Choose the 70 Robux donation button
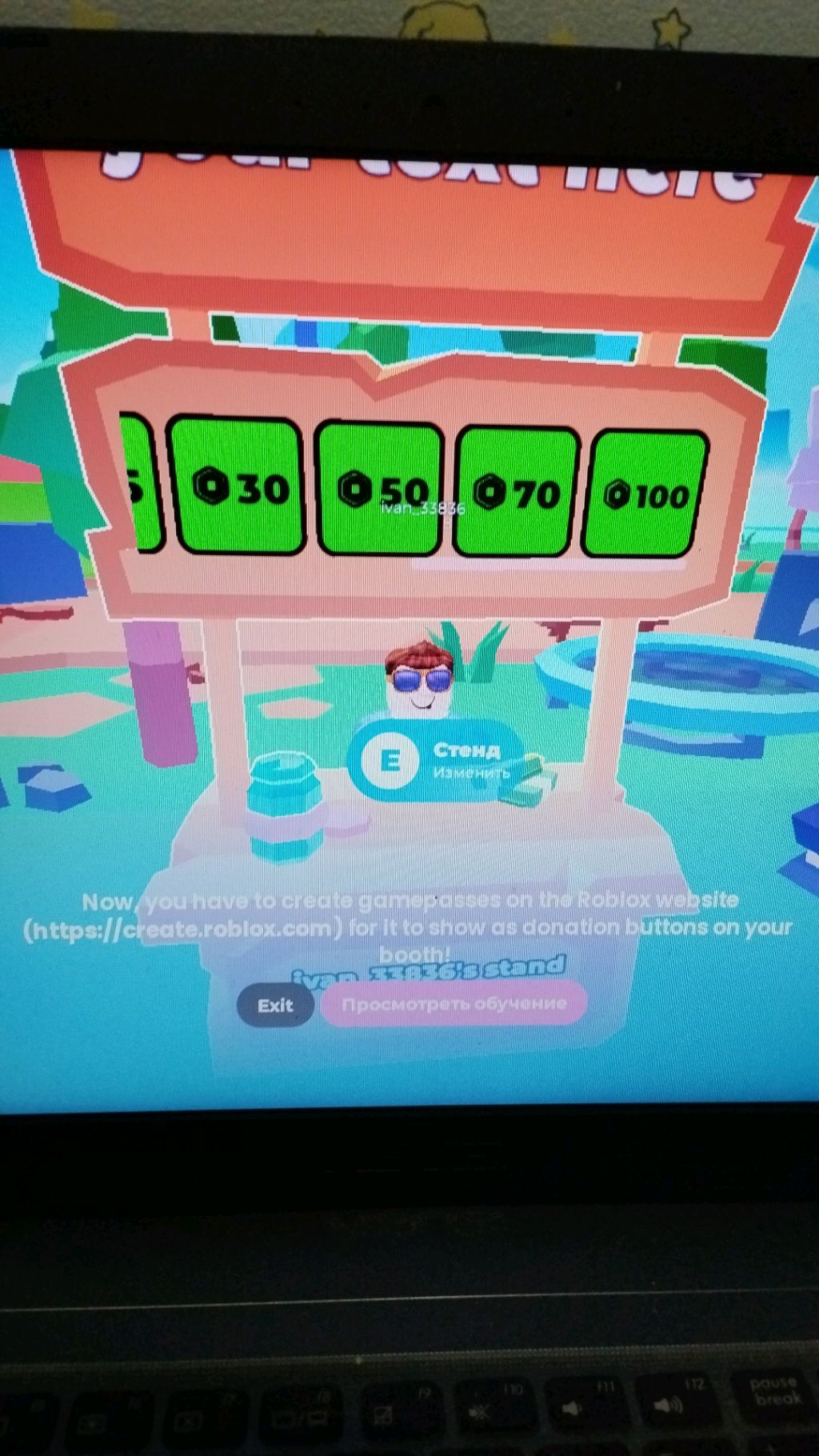Image resolution: width=819 pixels, height=1456 pixels. coord(516,492)
